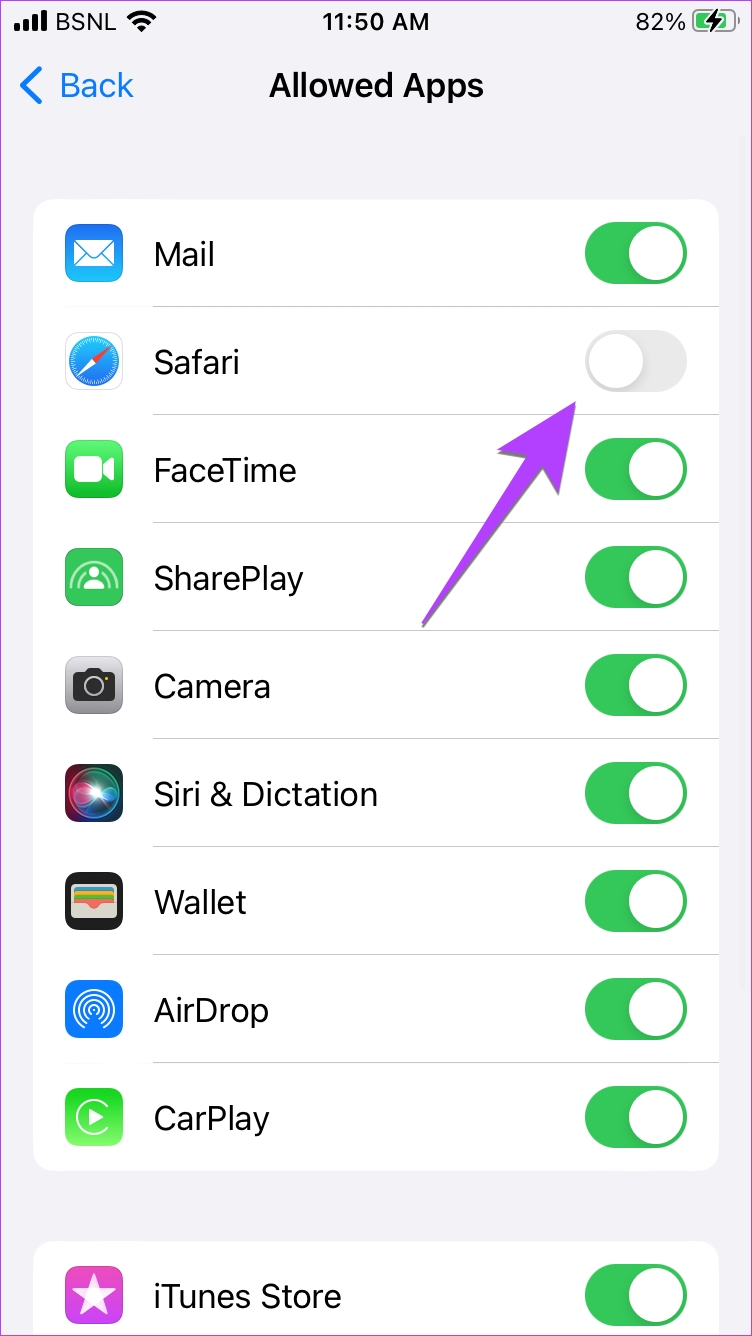The image size is (752, 1336).
Task: Disable the Mail toggle
Action: pos(635,253)
